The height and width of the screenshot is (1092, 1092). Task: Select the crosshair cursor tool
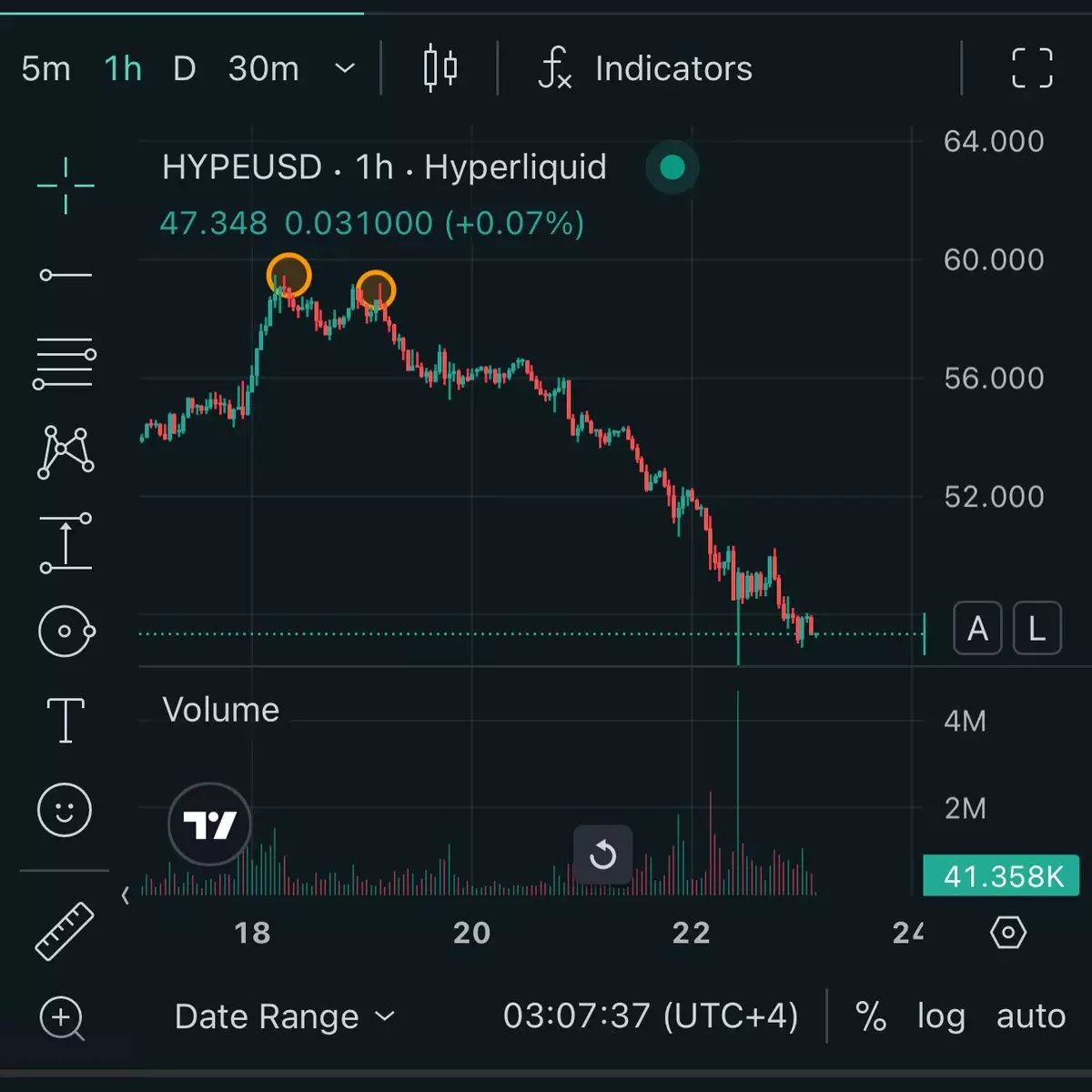pos(66,186)
